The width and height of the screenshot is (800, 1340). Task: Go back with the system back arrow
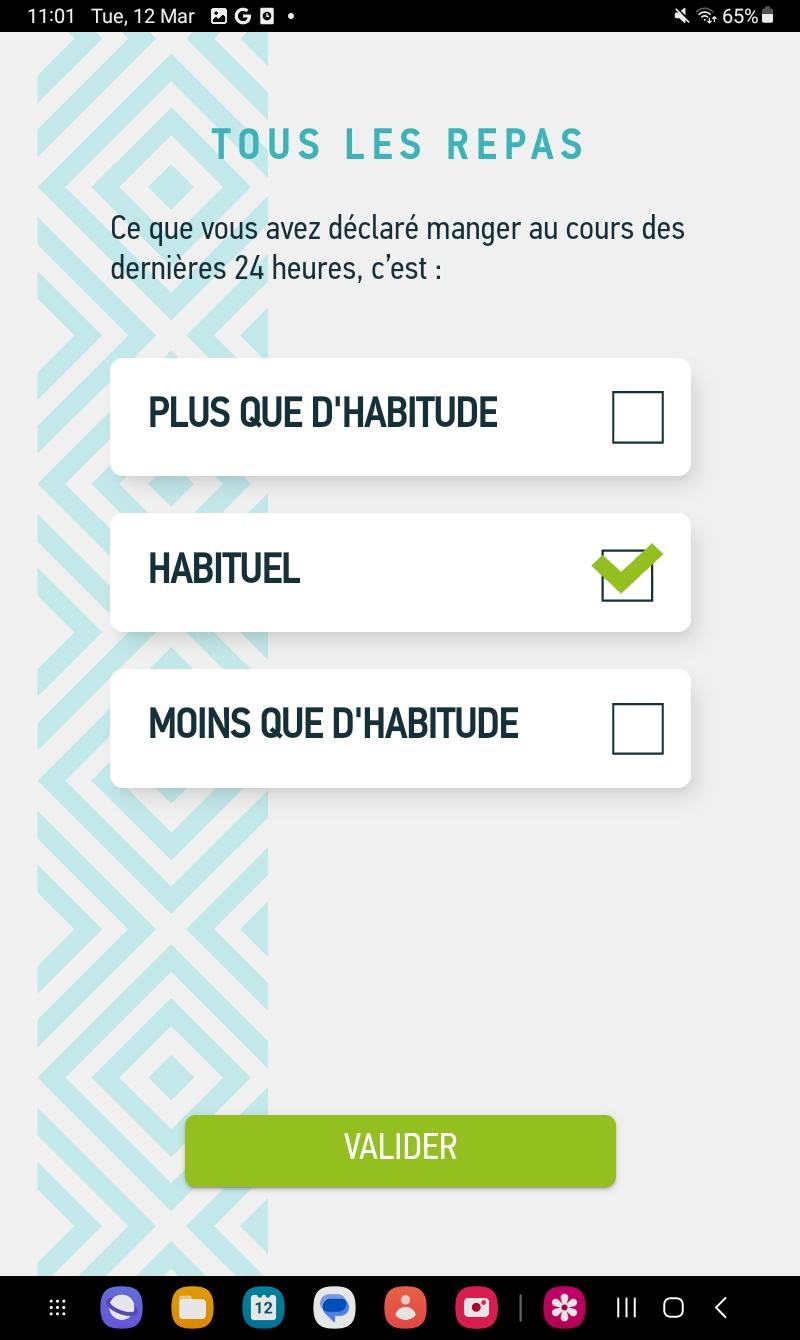[x=721, y=1307]
